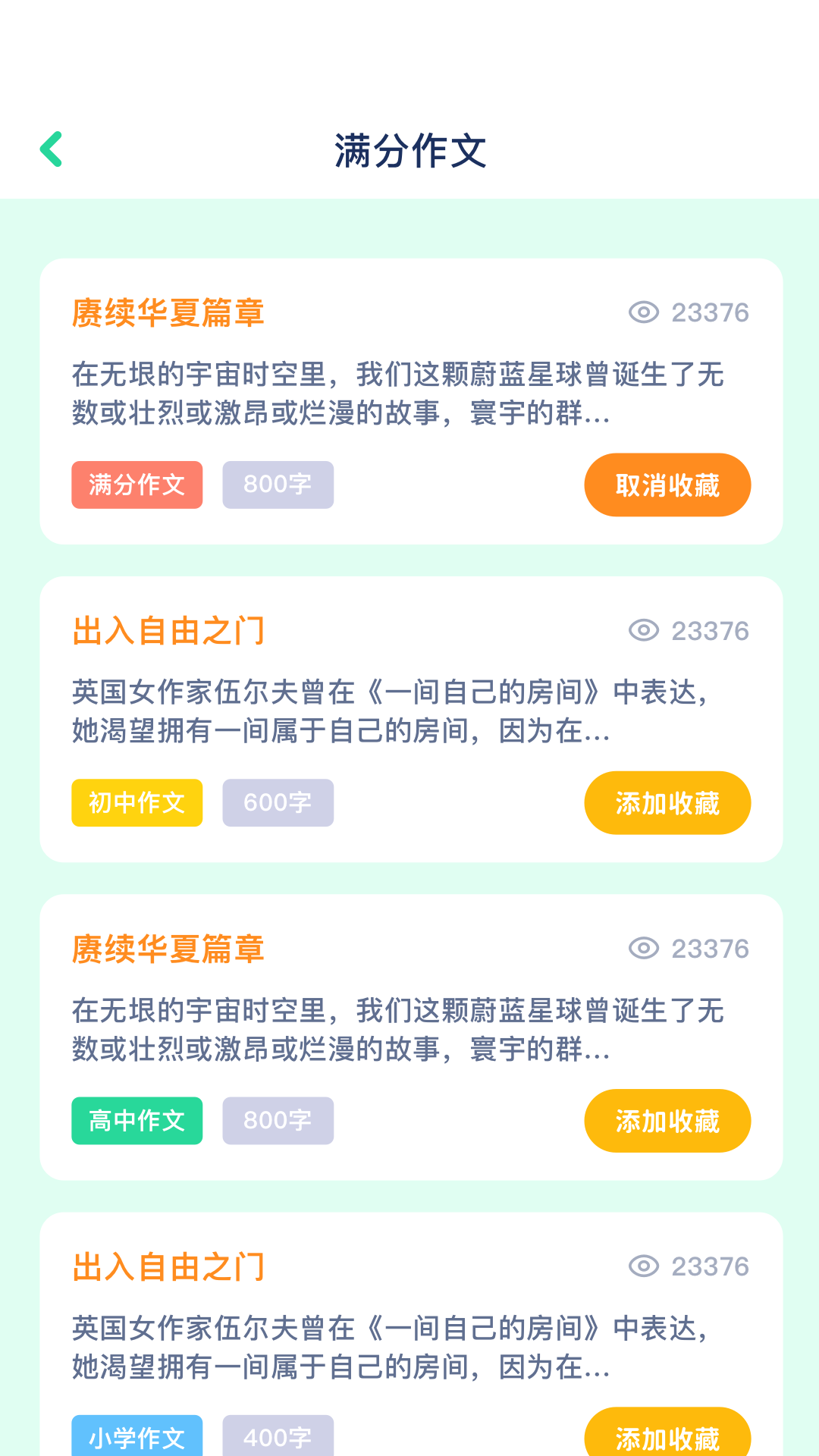Tap the 满分作文 red tag badge
The width and height of the screenshot is (819, 1456).
136,485
